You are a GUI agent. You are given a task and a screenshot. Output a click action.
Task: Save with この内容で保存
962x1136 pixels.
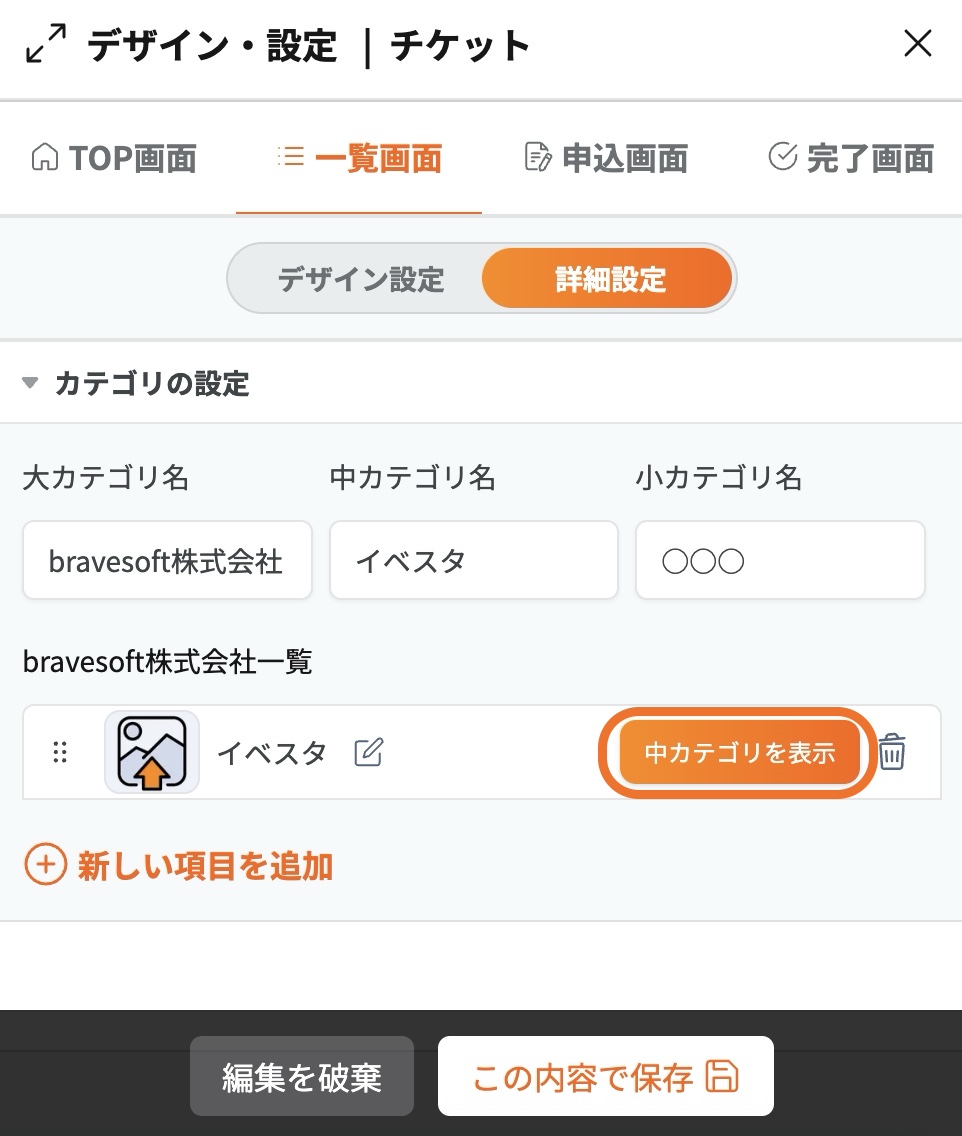click(x=605, y=1077)
